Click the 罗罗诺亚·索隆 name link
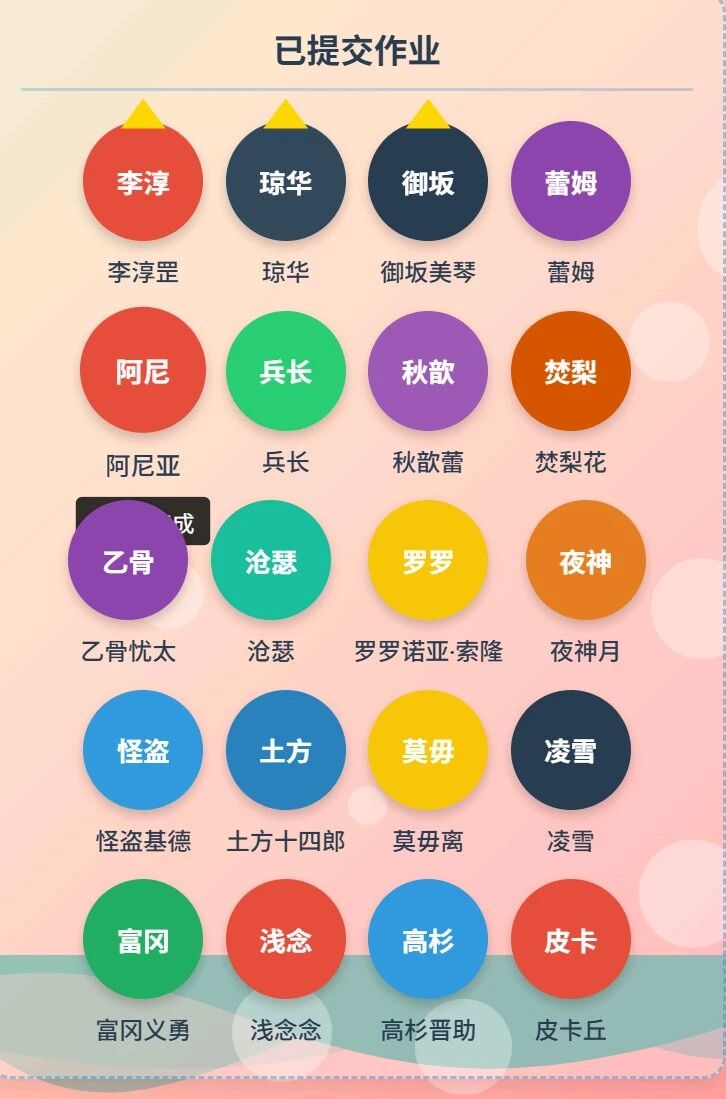726x1099 pixels. [427, 652]
